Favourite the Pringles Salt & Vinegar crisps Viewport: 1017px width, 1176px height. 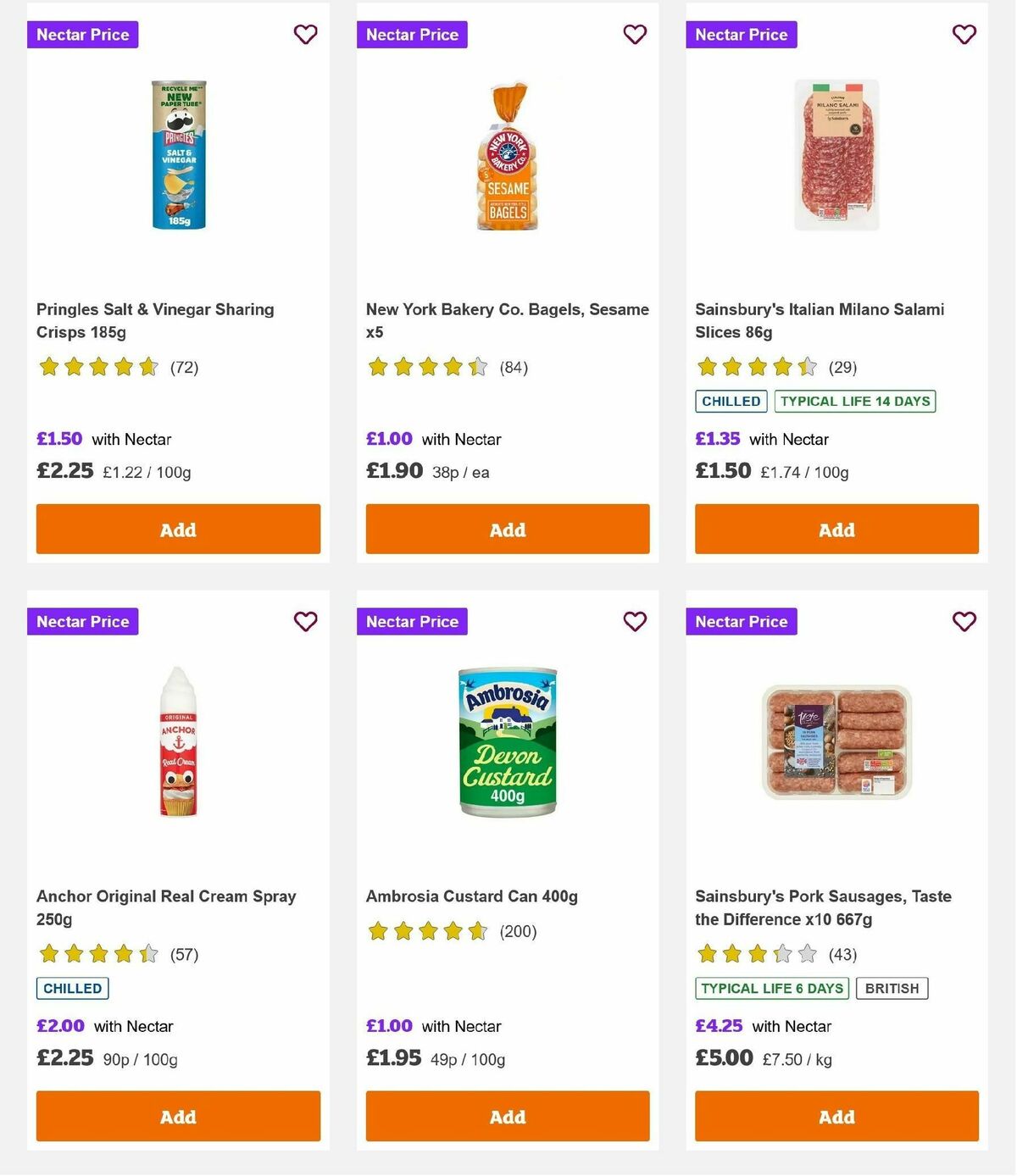[305, 35]
